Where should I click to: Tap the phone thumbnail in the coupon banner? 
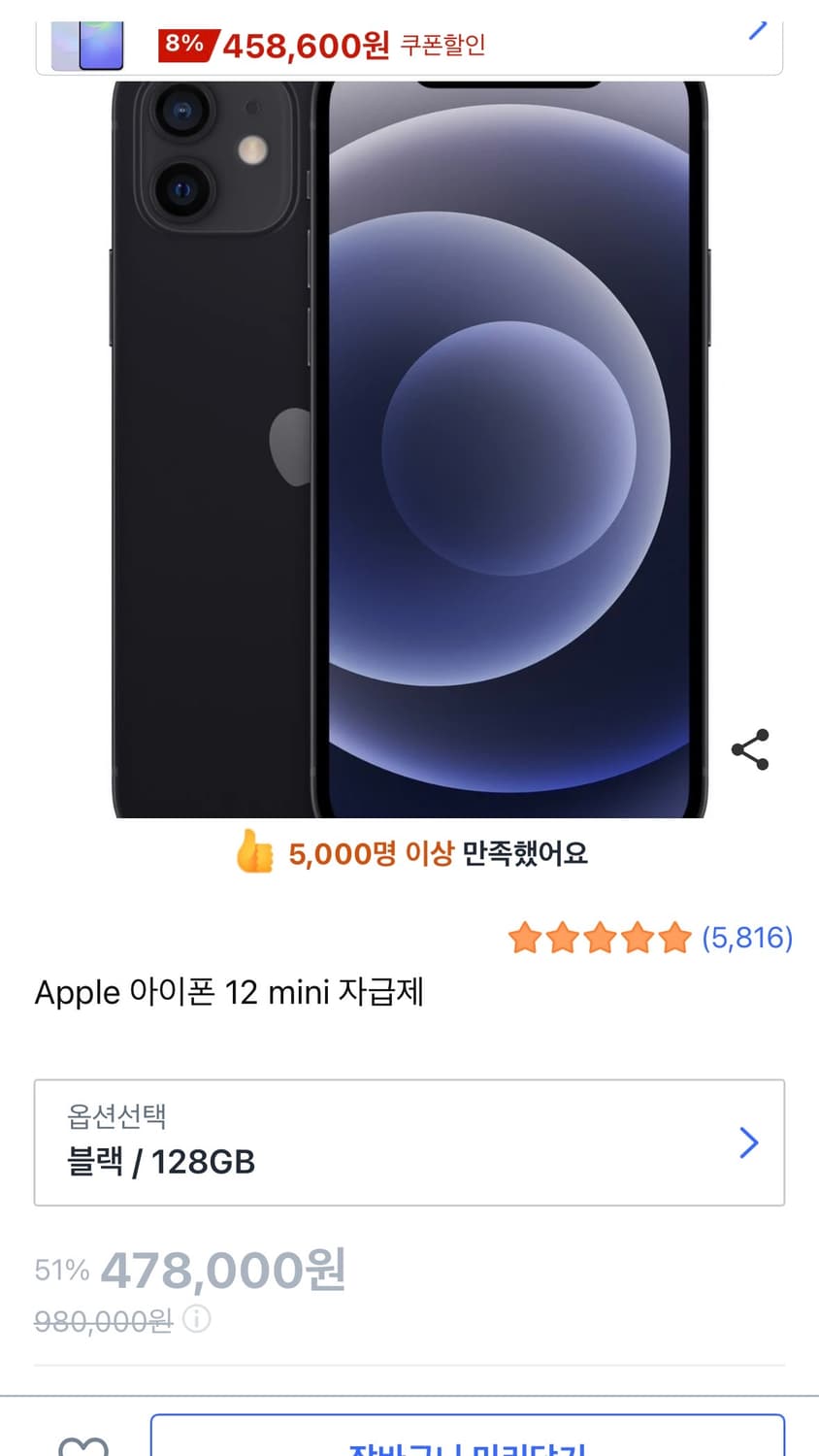86,44
